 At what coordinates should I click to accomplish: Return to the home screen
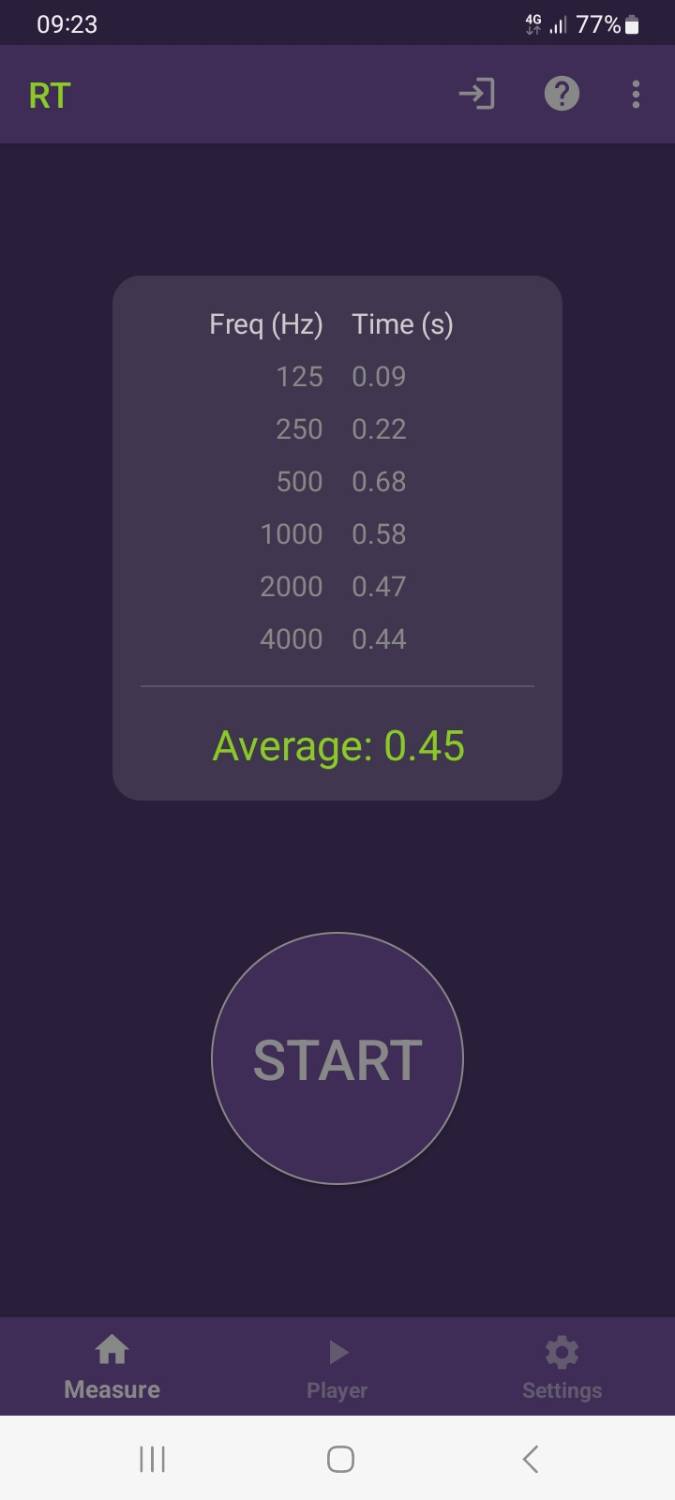coord(340,1459)
